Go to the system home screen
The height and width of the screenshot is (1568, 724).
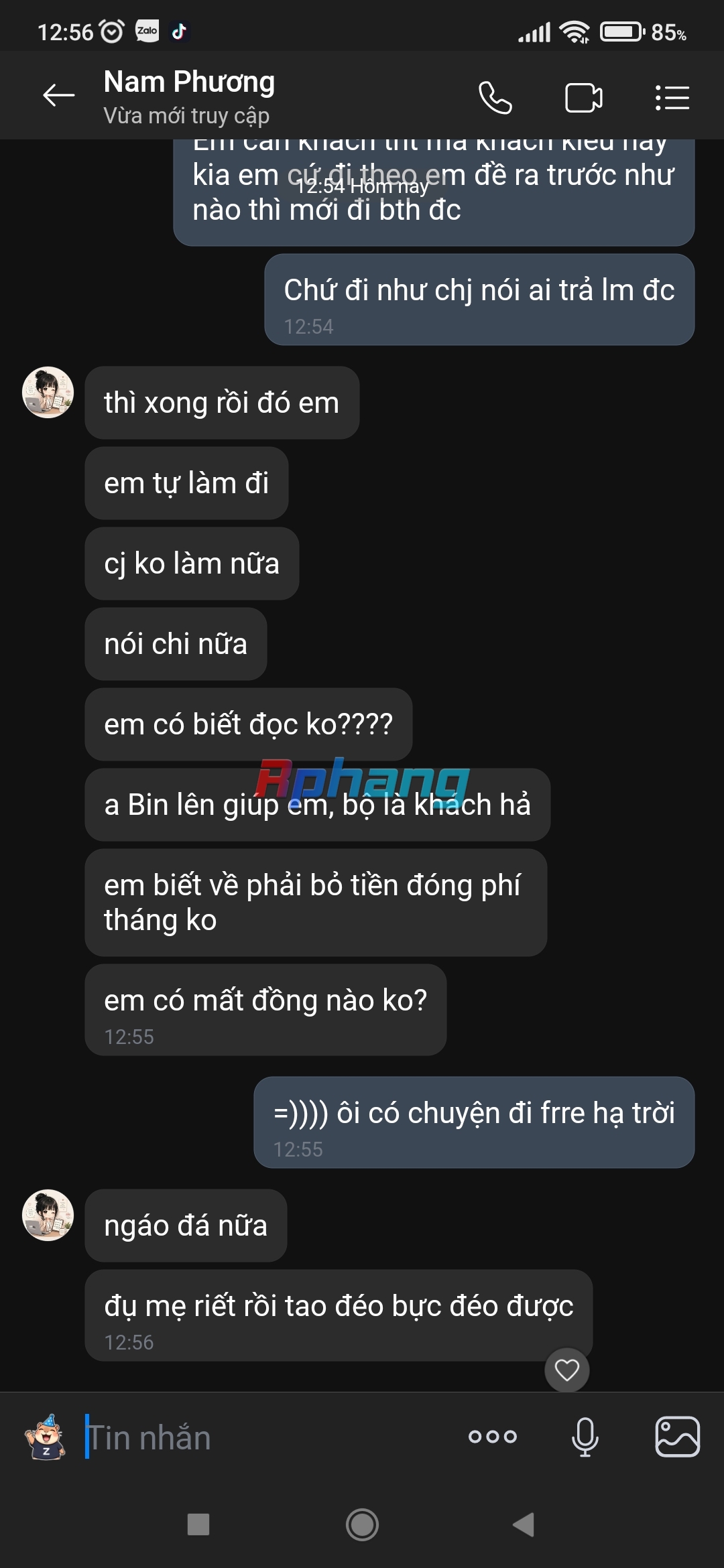(362, 1524)
